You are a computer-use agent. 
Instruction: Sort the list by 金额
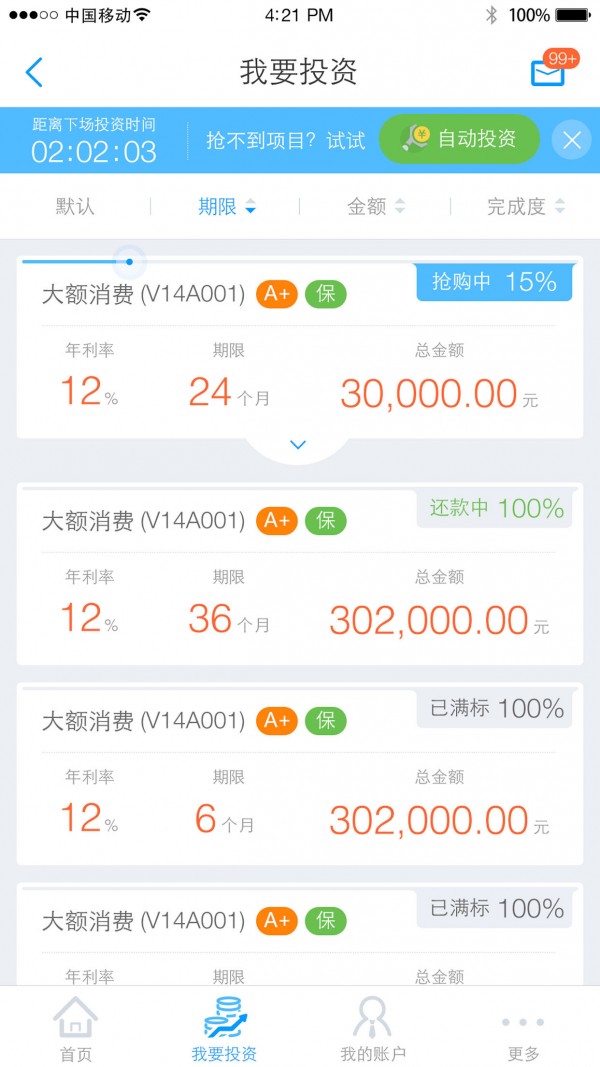(376, 206)
